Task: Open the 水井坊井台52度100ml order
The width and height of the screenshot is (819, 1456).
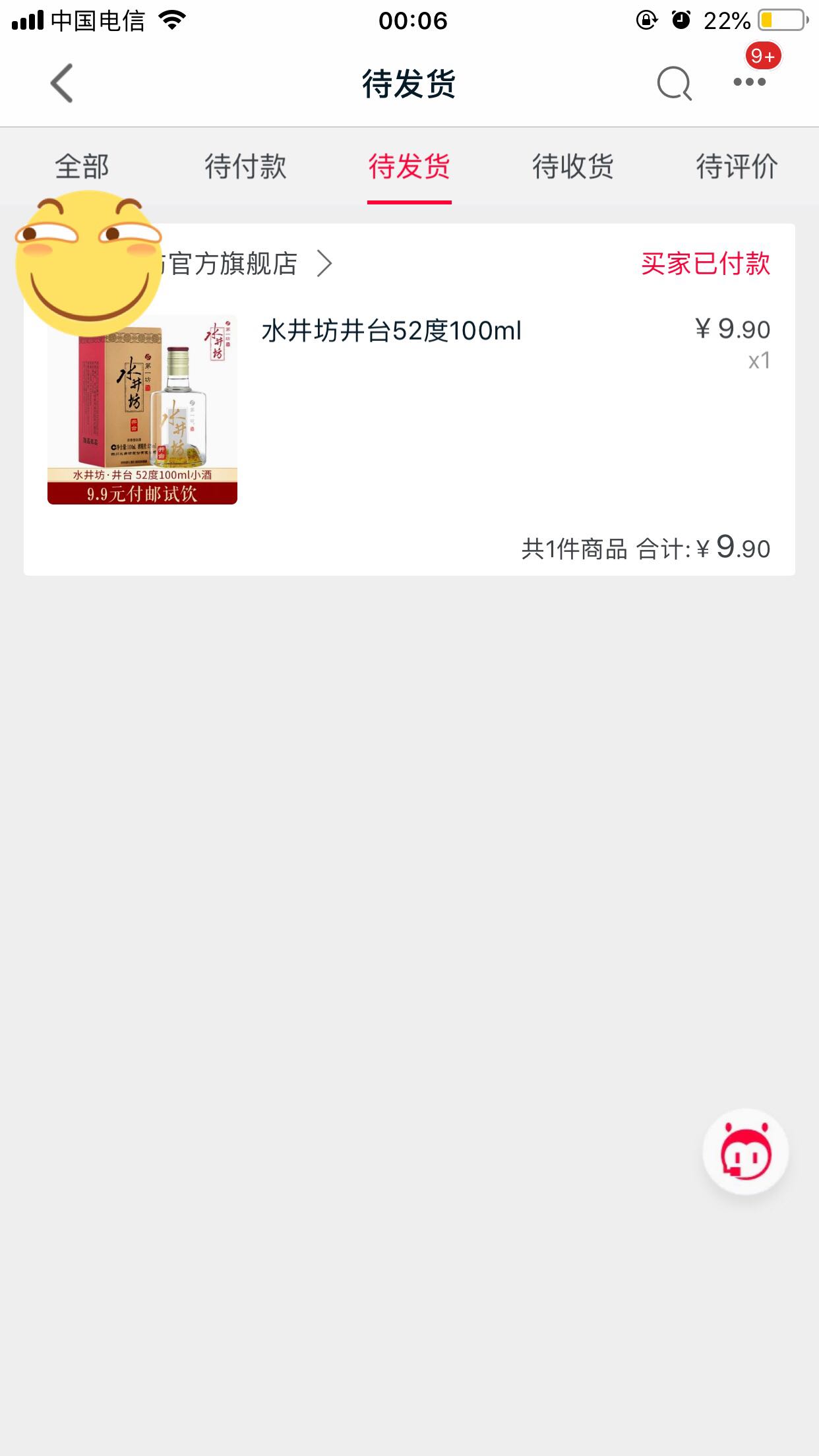Action: coord(391,331)
